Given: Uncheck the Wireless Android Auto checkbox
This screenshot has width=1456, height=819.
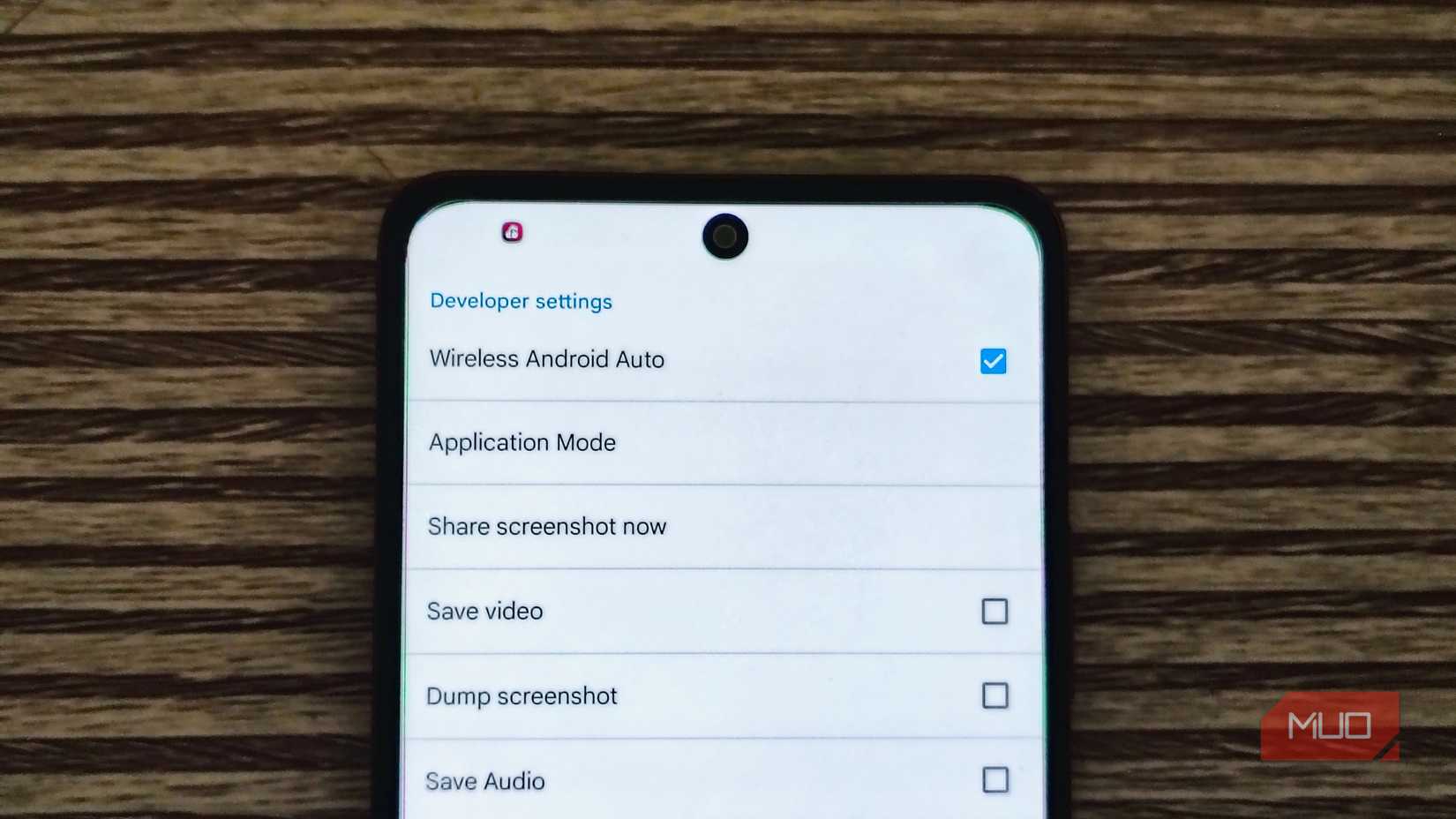Looking at the screenshot, I should pyautogui.click(x=993, y=361).
